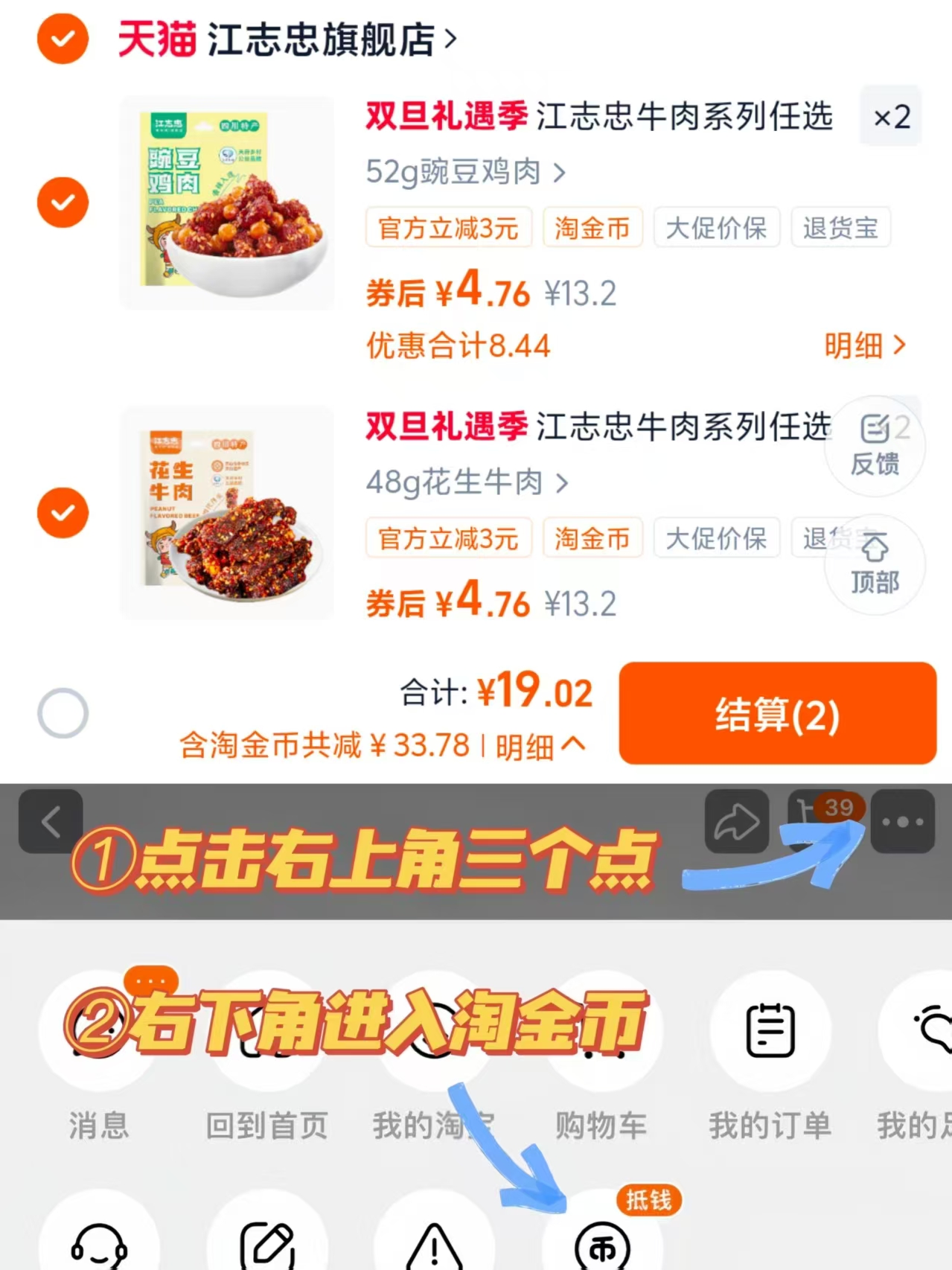Viewport: 952px width, 1270px height.
Task: Tap the 结算(2) checkout button
Action: tap(777, 715)
